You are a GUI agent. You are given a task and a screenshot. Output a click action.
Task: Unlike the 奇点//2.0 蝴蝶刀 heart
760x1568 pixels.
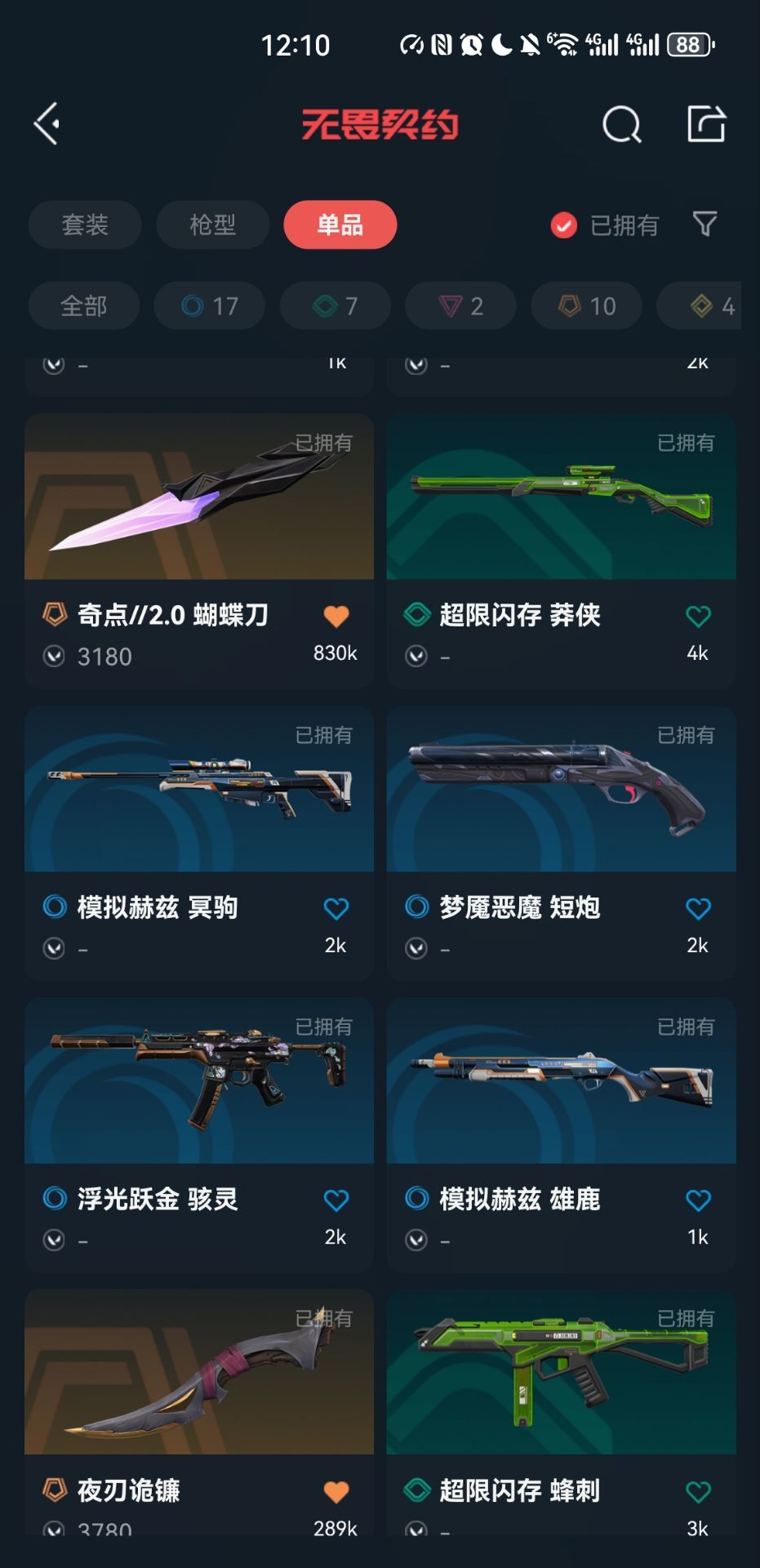click(336, 616)
